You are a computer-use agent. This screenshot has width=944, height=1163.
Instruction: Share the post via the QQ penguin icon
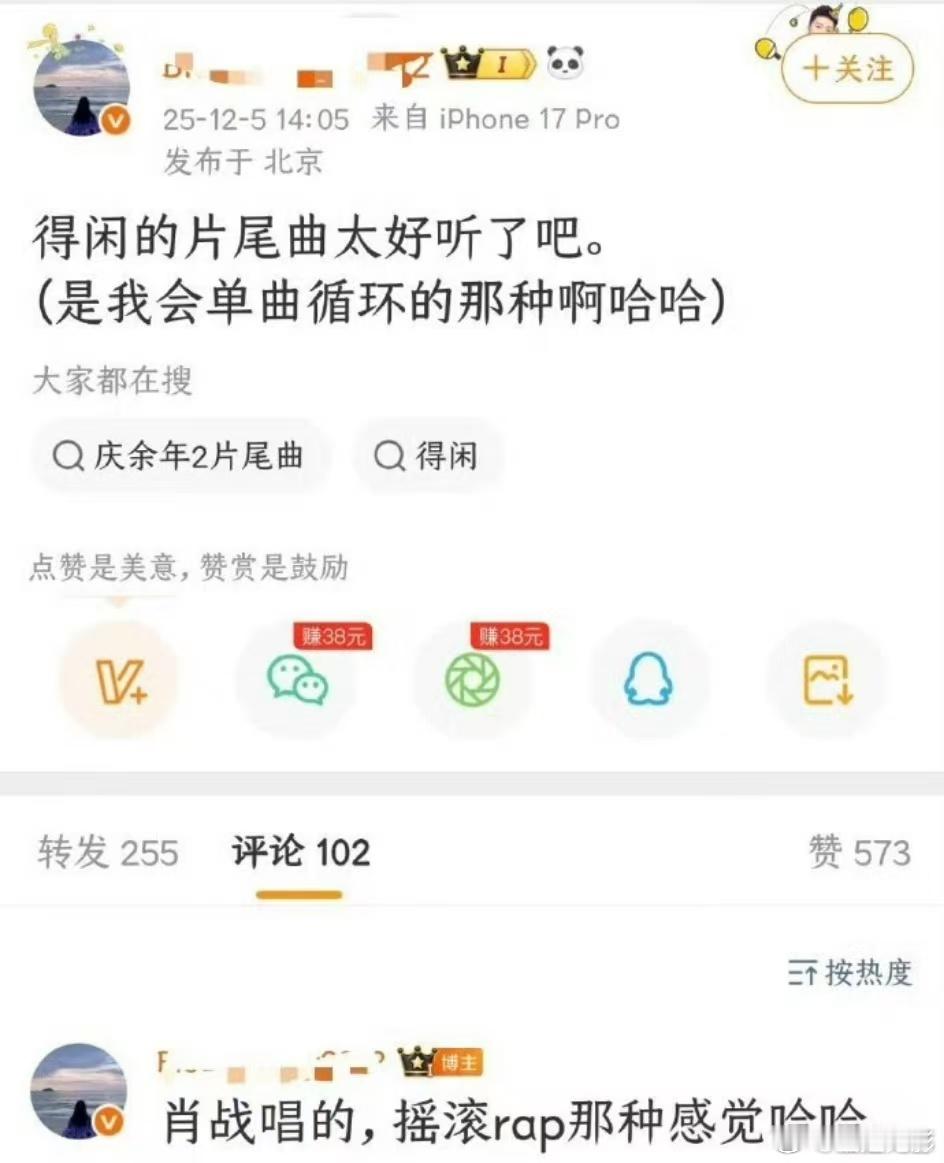coord(650,680)
